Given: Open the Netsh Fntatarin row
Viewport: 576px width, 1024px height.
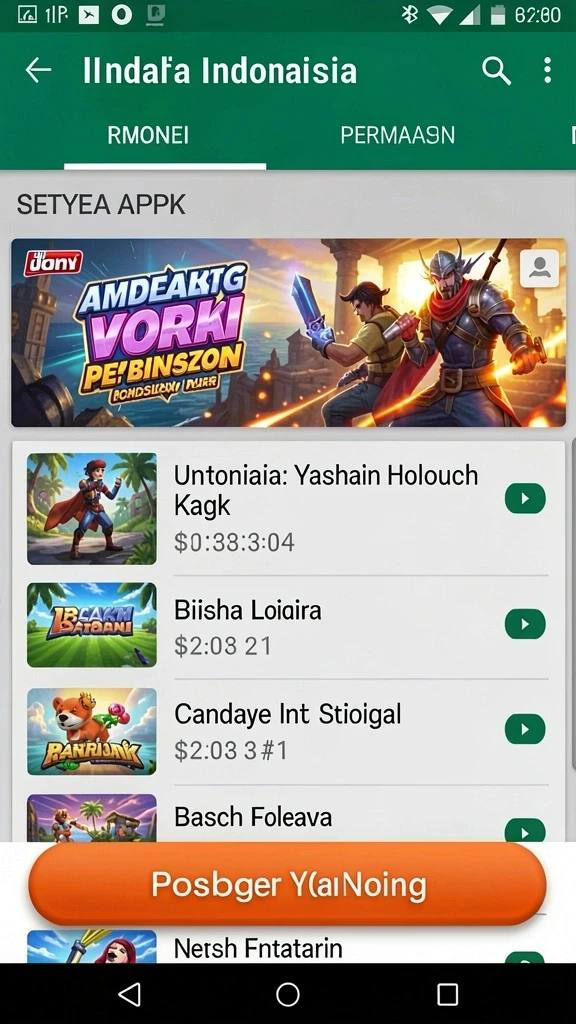Looking at the screenshot, I should click(x=288, y=946).
